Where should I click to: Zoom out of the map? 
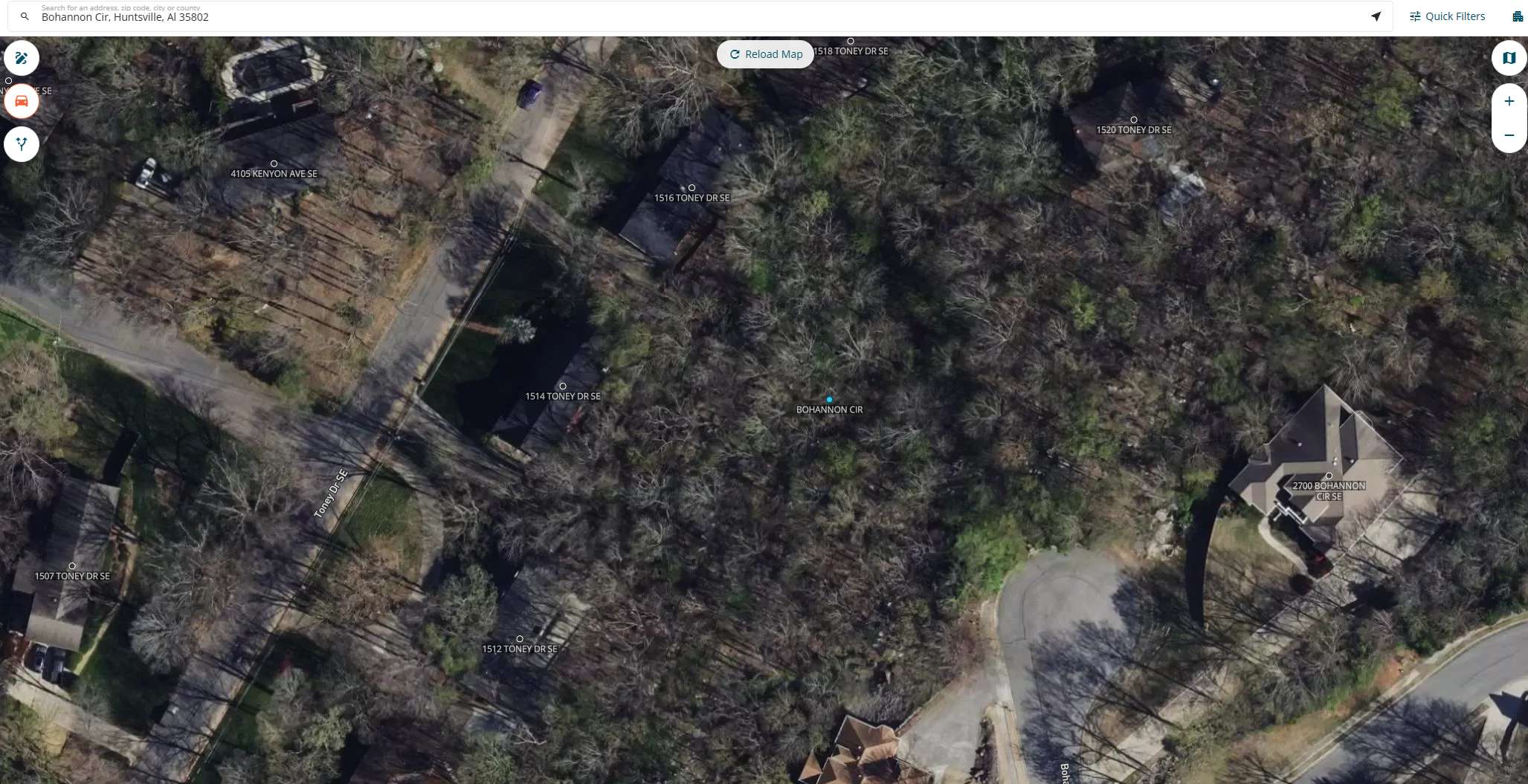(x=1509, y=135)
